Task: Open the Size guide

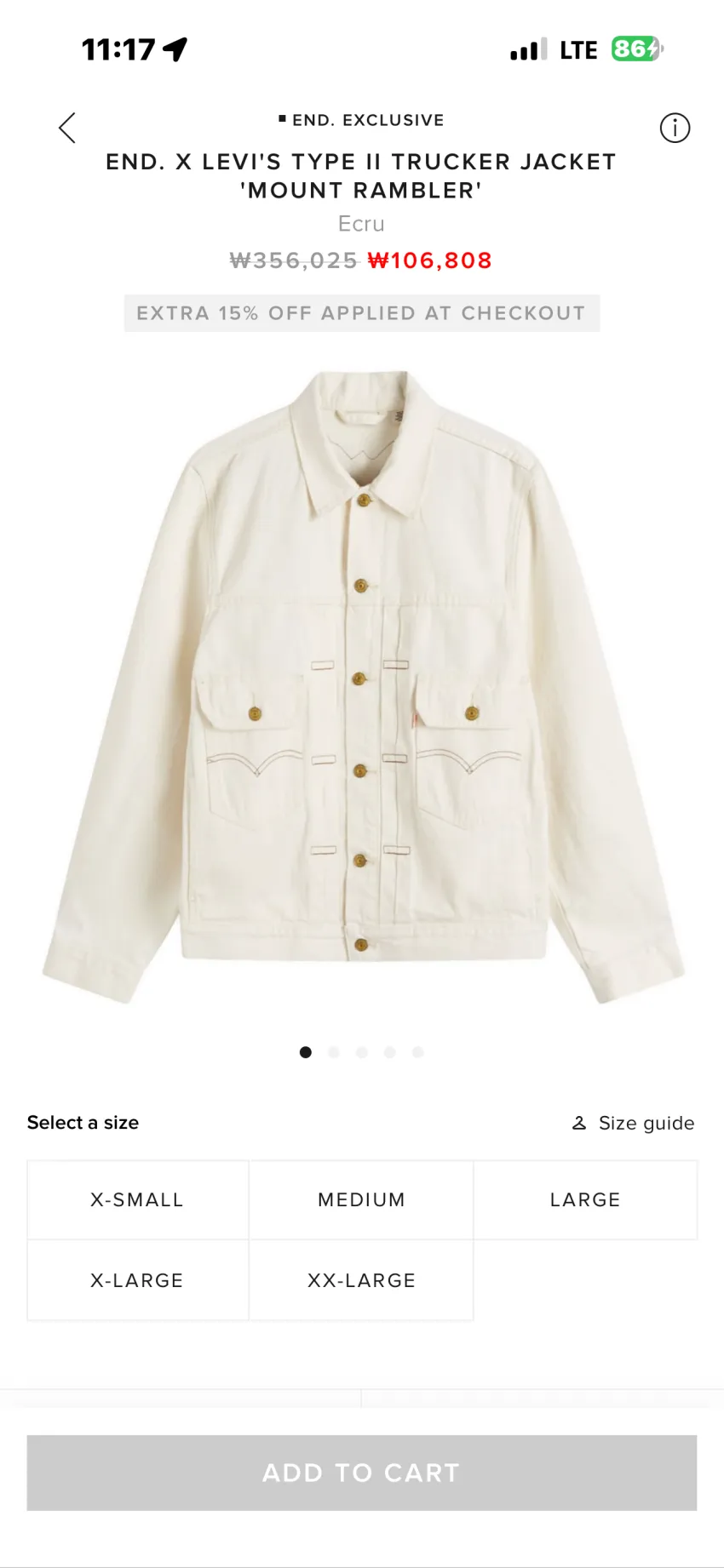Action: [x=633, y=1123]
